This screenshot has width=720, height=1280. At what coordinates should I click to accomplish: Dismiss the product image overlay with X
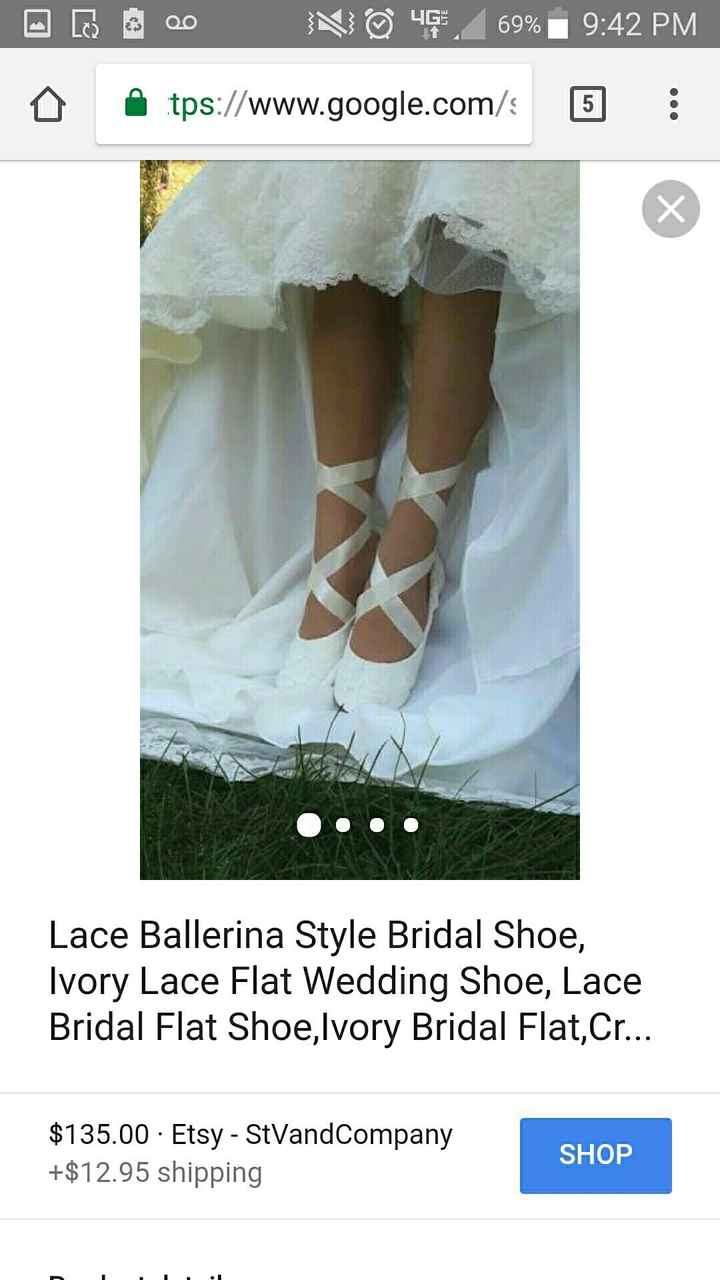[670, 209]
